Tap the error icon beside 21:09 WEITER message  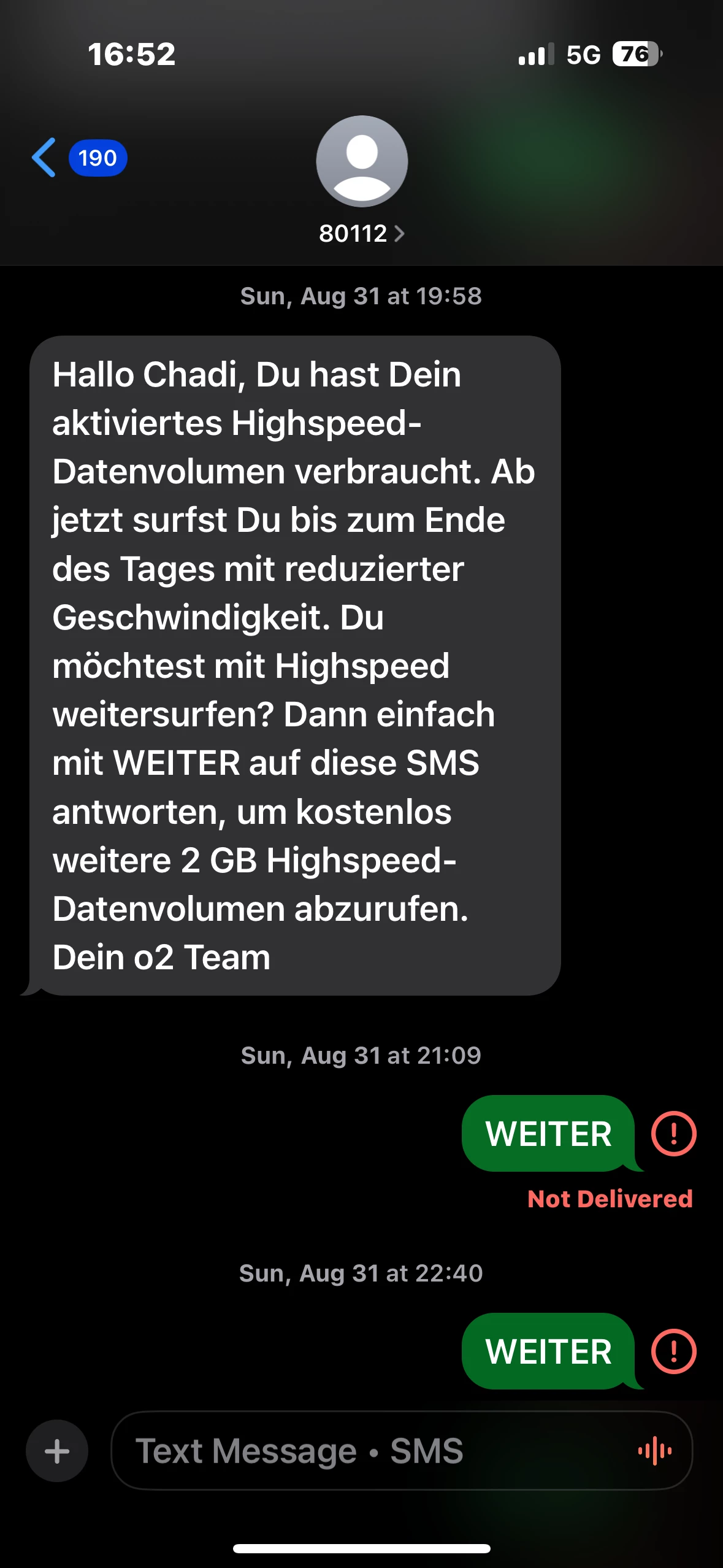tap(673, 1133)
